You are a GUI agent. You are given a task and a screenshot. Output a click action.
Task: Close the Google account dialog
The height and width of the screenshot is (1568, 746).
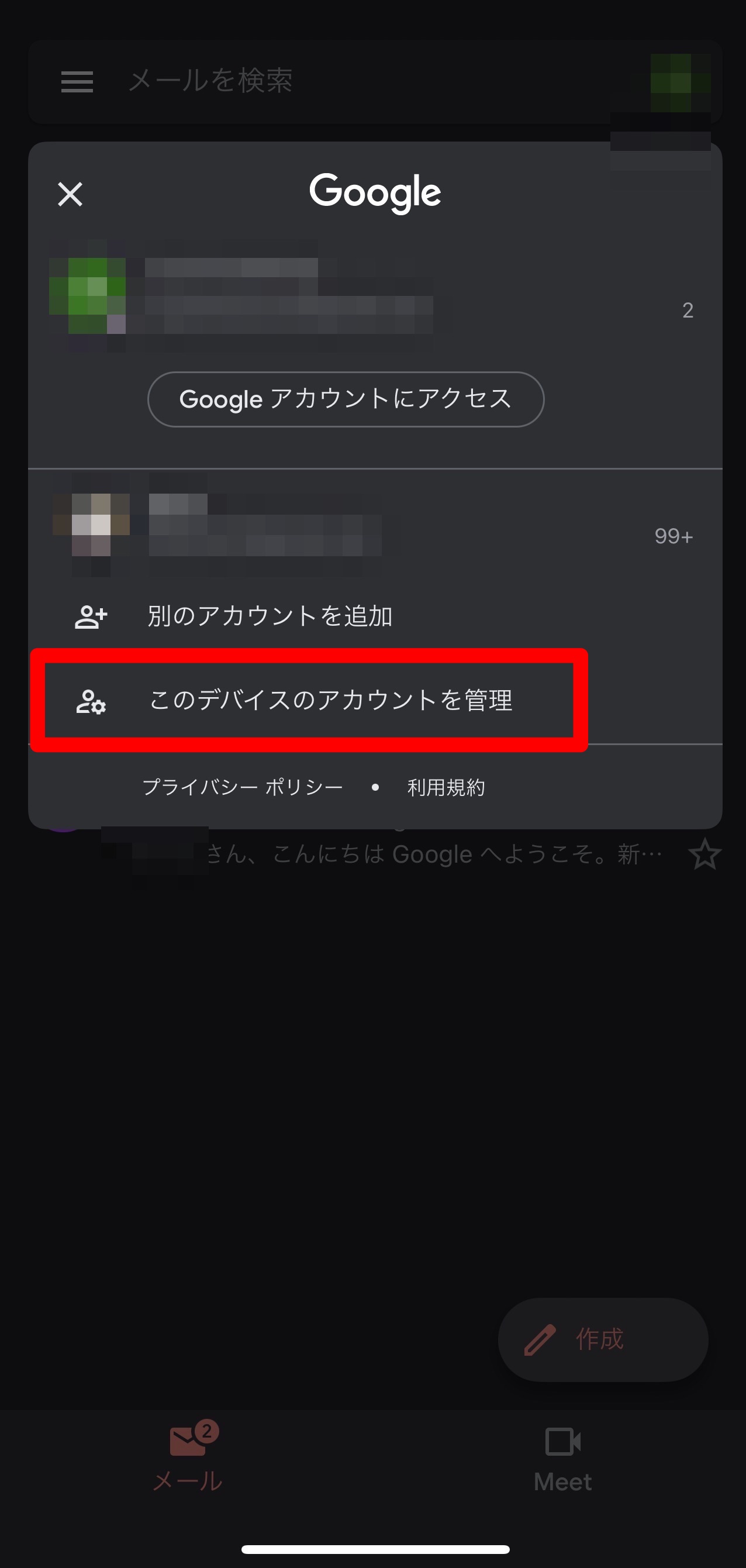tap(70, 195)
